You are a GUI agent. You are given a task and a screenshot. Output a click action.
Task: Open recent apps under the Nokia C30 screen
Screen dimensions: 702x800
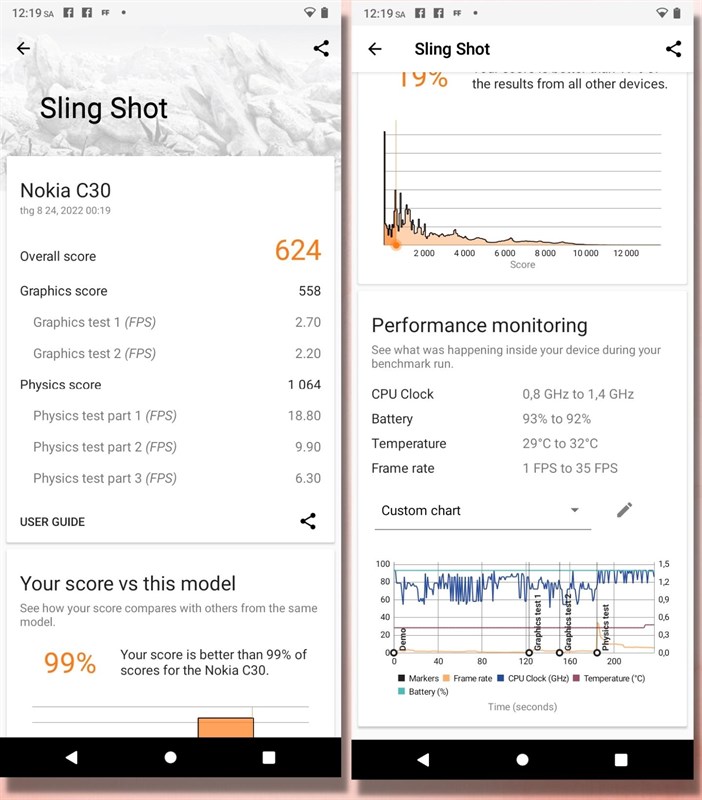[269, 758]
